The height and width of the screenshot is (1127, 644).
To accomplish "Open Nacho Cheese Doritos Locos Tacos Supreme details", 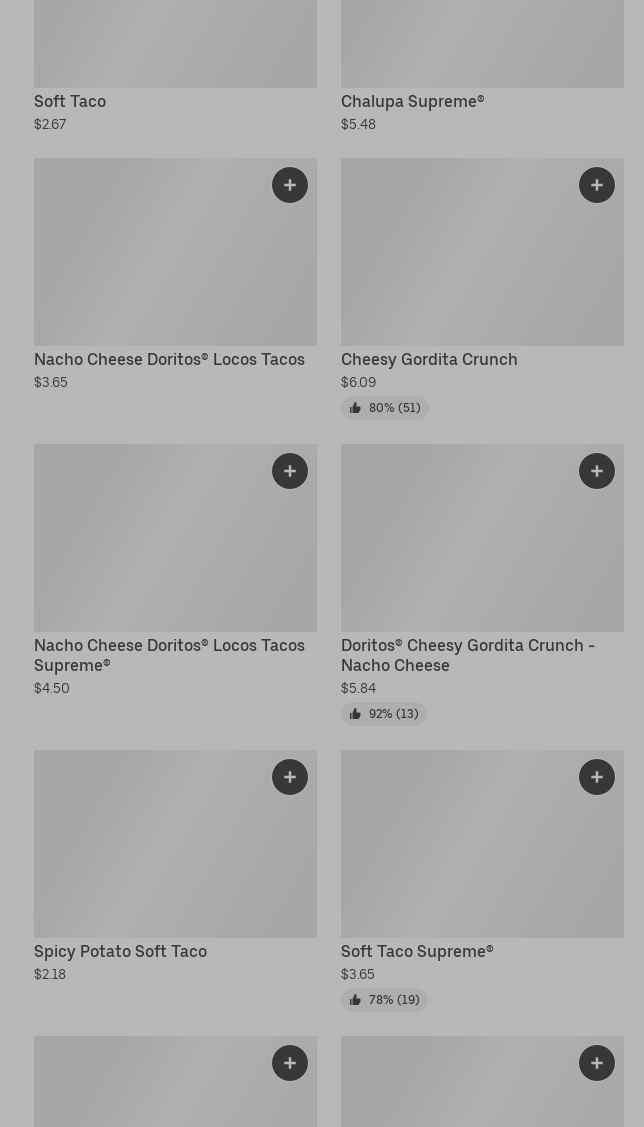I will point(169,655).
